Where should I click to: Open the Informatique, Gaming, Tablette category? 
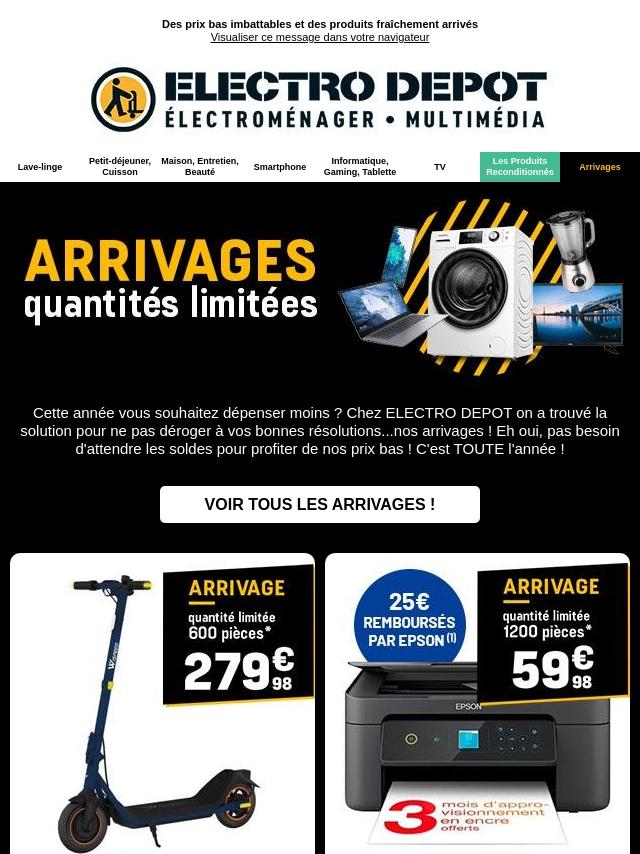[x=360, y=166]
